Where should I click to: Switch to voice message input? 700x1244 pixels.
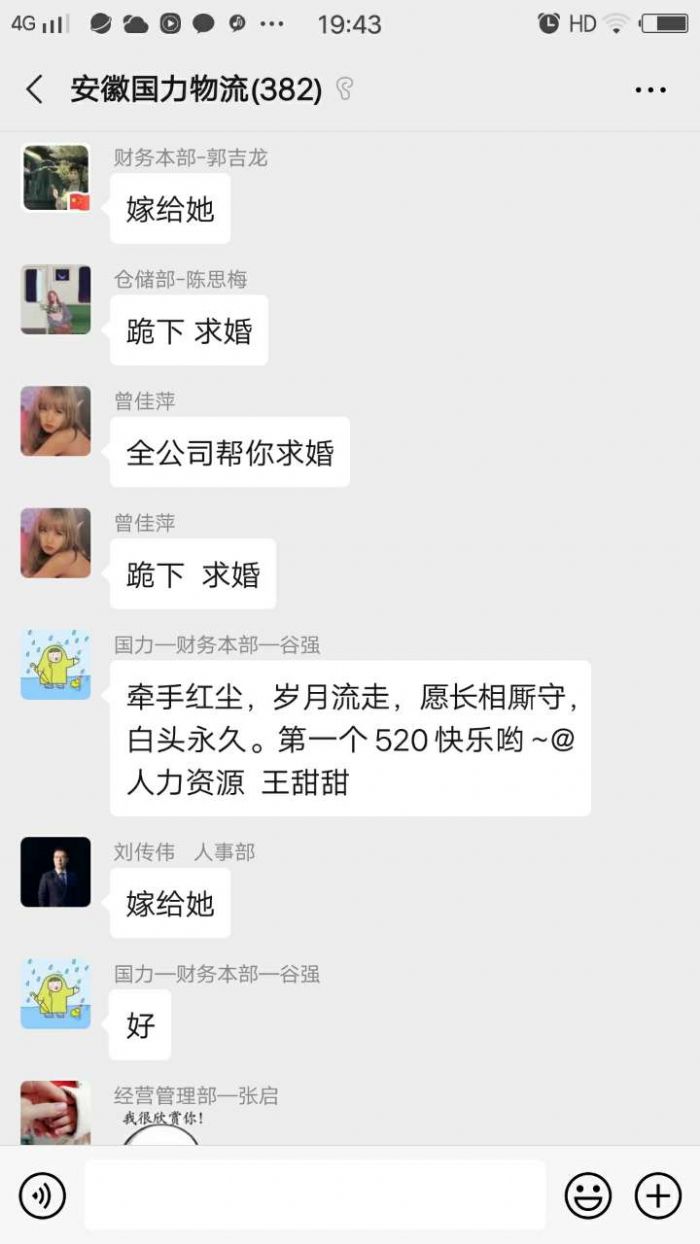click(x=42, y=1195)
